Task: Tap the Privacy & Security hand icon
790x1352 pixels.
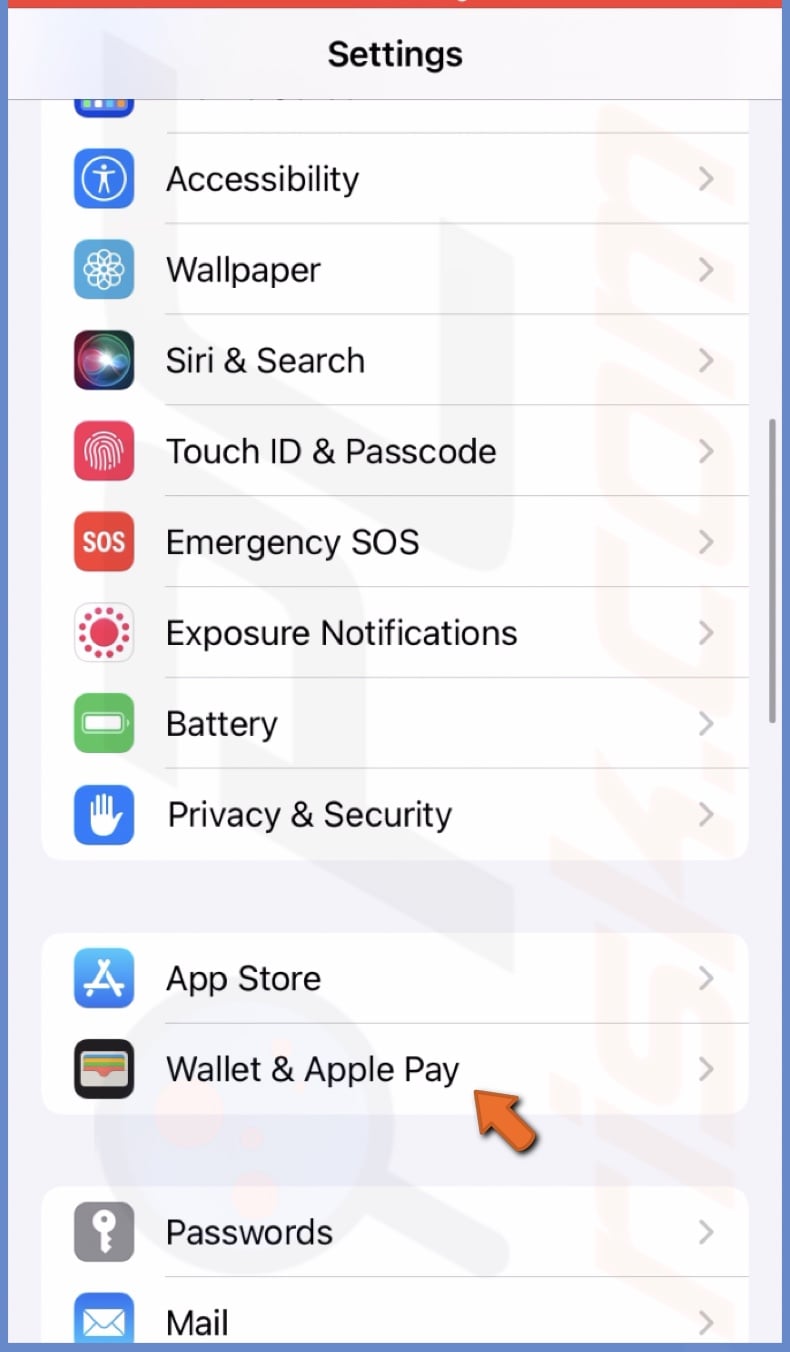Action: (103, 814)
